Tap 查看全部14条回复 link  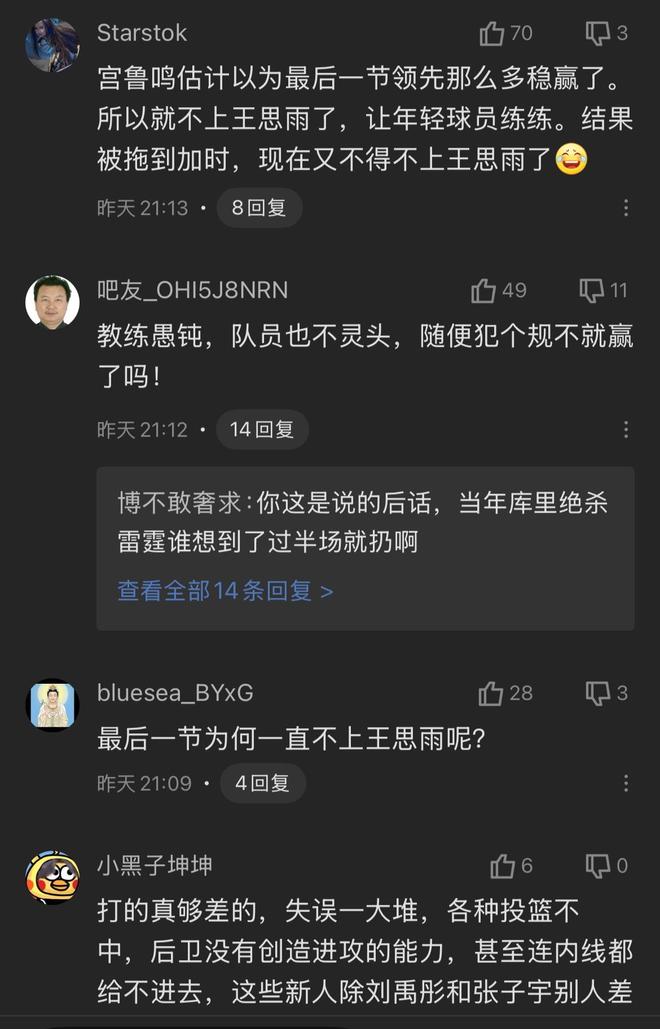tap(225, 591)
